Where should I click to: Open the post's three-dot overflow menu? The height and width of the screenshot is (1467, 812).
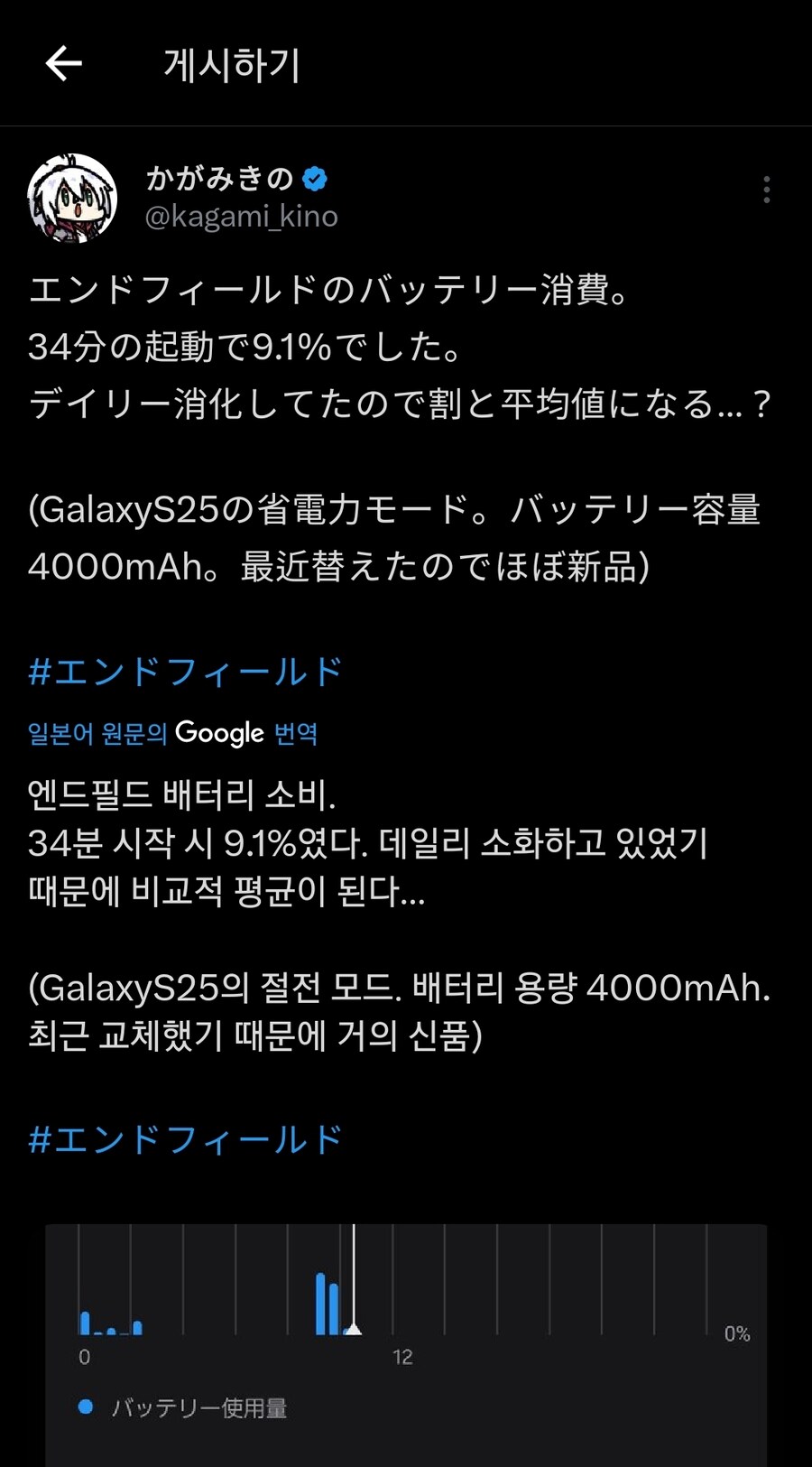click(766, 190)
